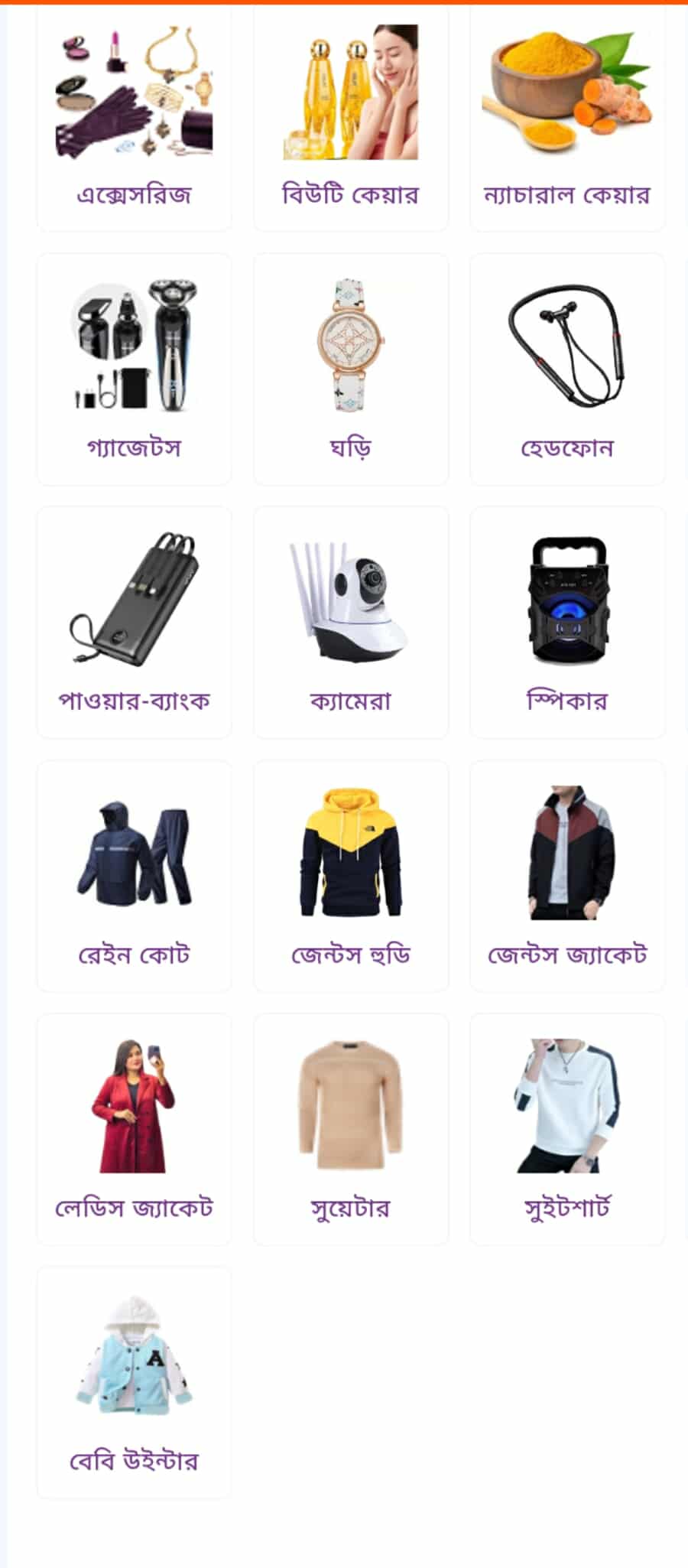Image resolution: width=688 pixels, height=1568 pixels.
Task: Open the জেন্টস জ্যাকেট category
Action: tap(567, 876)
